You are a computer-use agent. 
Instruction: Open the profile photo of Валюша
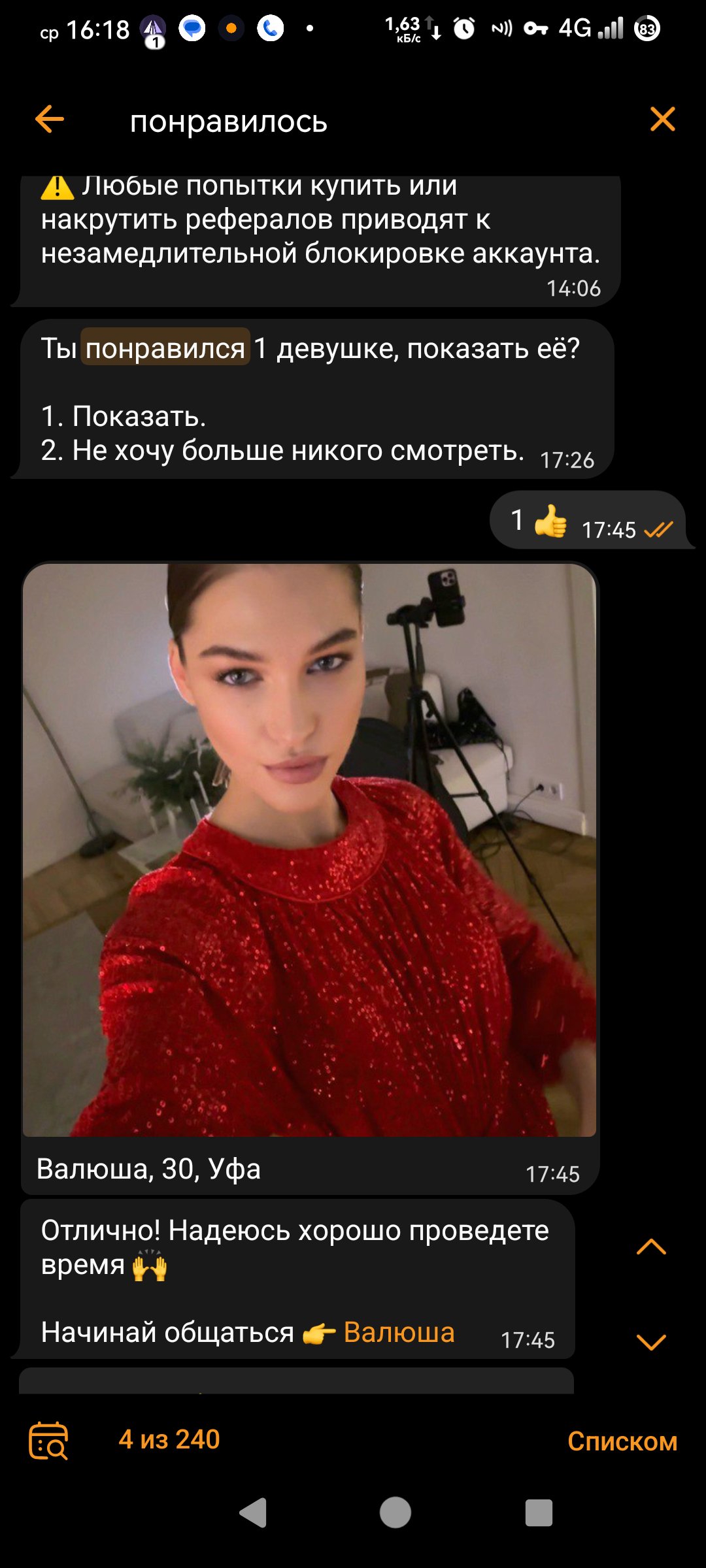[309, 849]
